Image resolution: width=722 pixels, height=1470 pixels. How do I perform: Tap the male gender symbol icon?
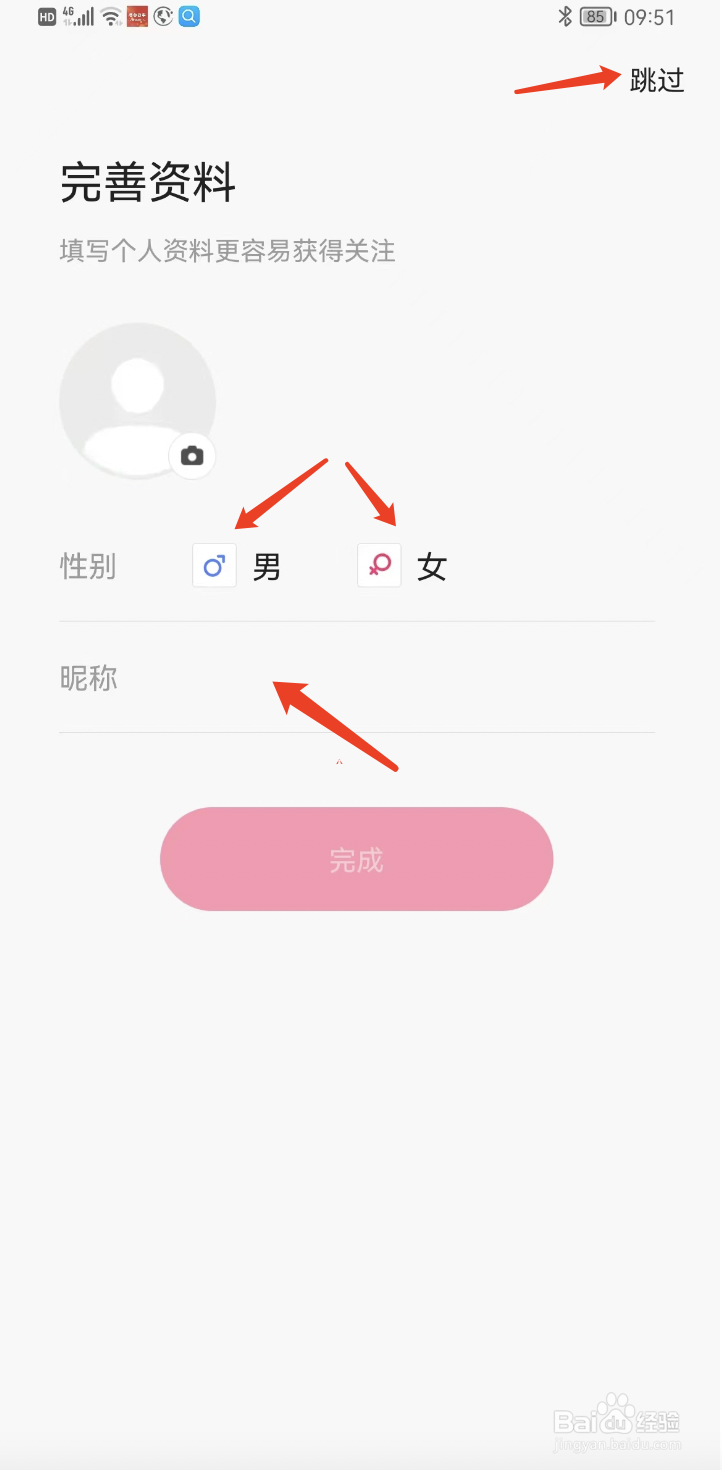click(214, 565)
